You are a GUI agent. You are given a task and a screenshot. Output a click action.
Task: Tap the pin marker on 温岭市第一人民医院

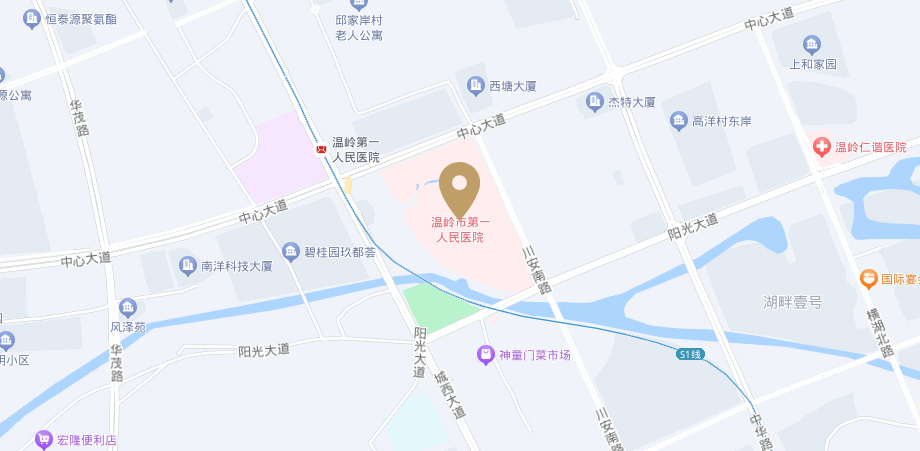click(460, 187)
